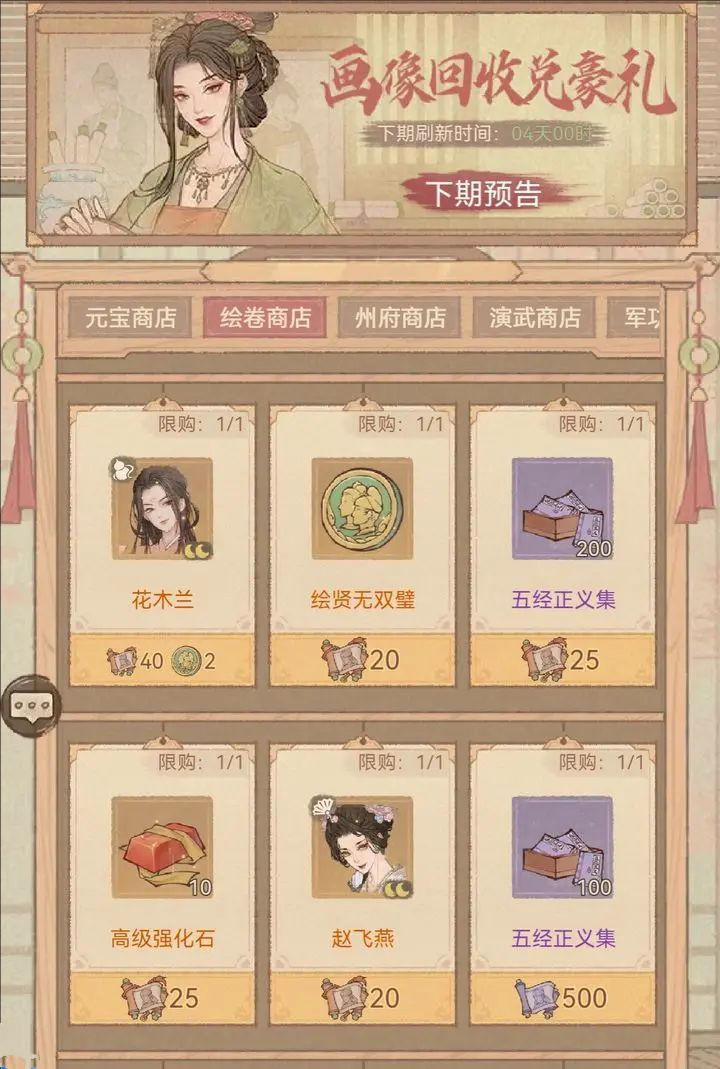
Task: Buy 绘贤无双璧 for 20 scrolls
Action: coord(362,659)
